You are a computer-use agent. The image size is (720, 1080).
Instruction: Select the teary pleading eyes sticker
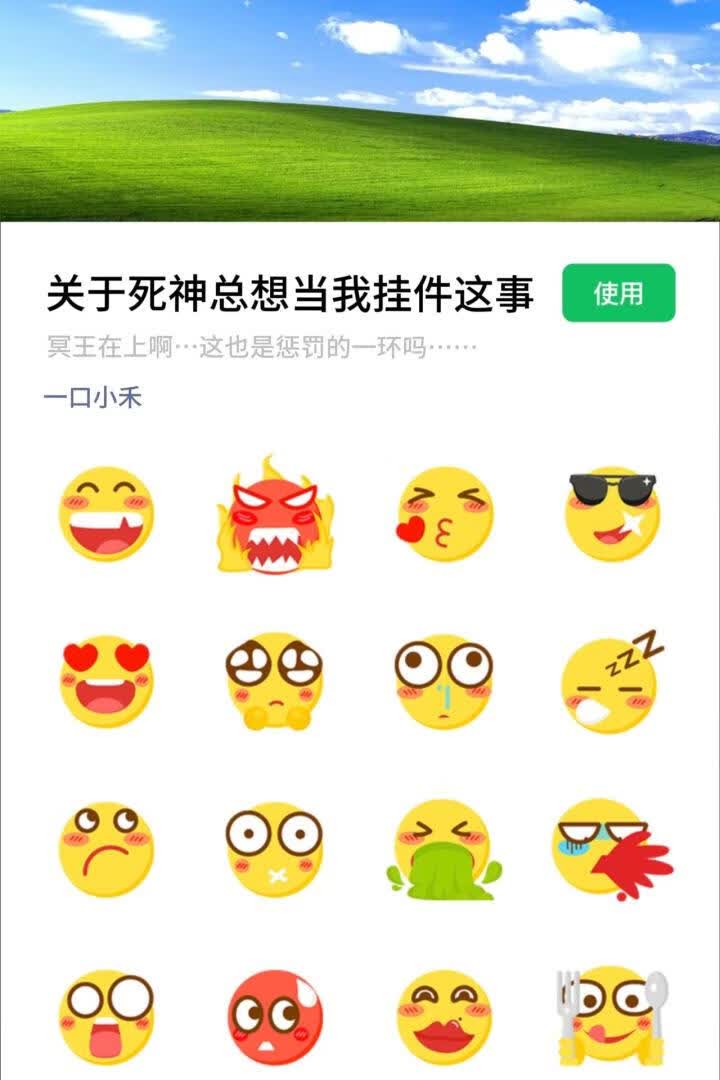274,682
